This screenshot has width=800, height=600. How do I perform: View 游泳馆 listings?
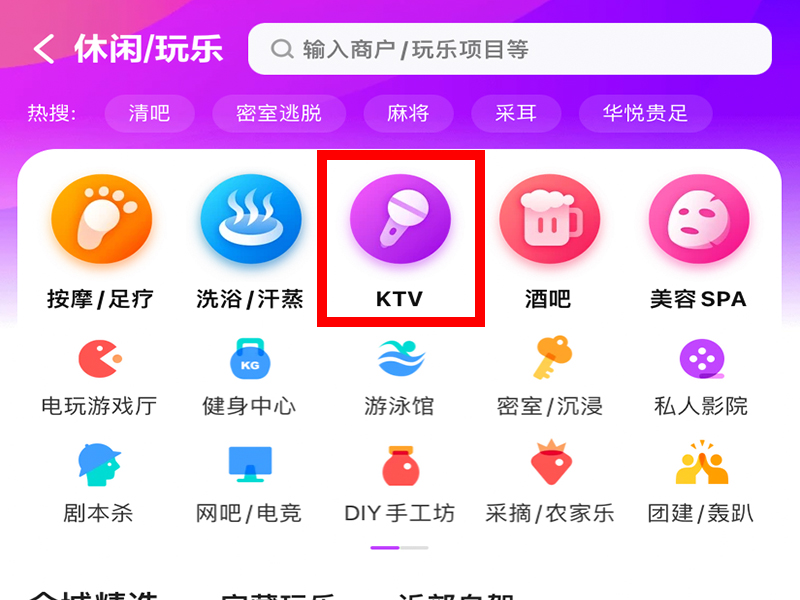click(x=400, y=378)
